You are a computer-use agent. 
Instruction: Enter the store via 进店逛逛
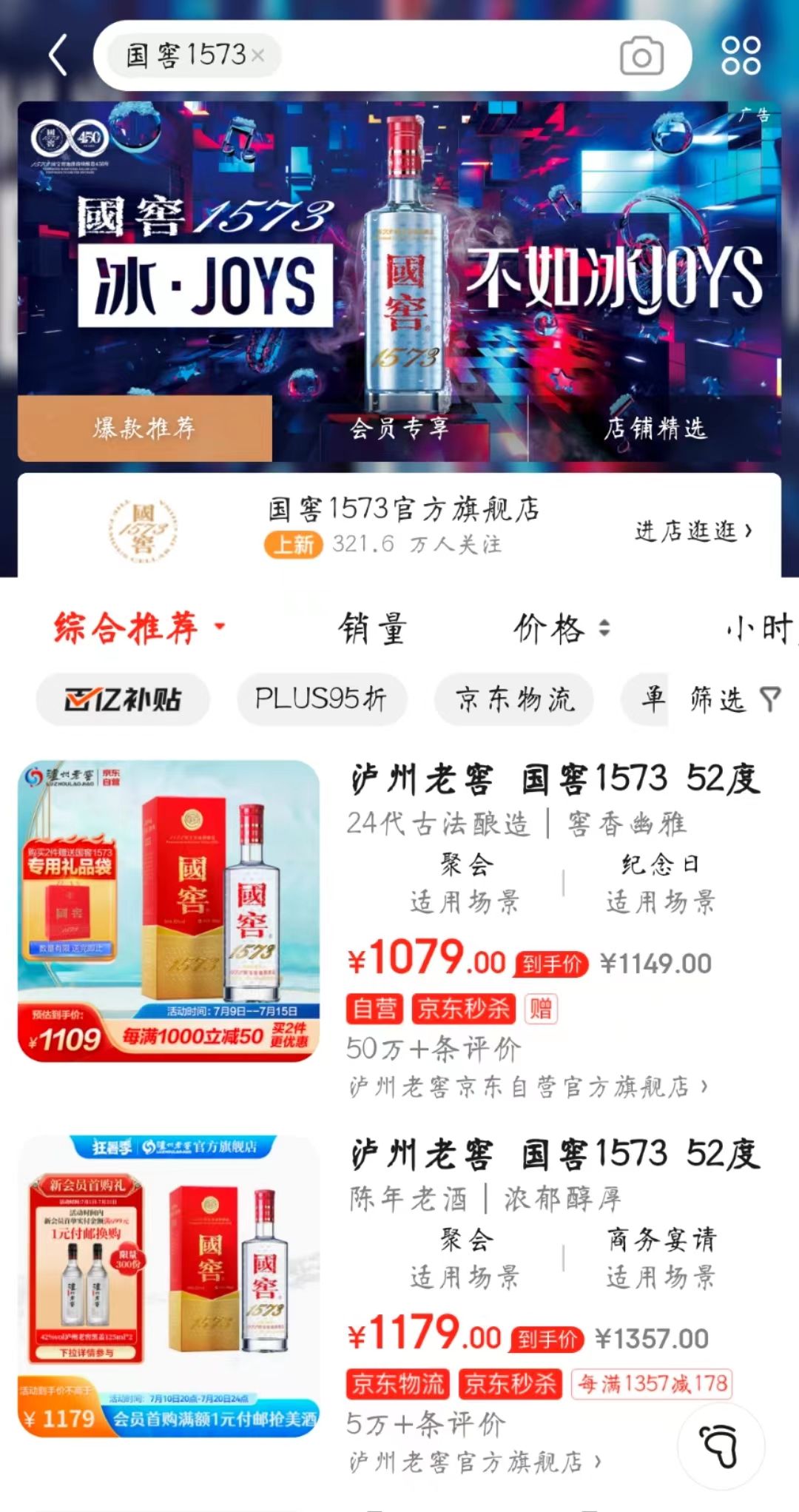692,530
